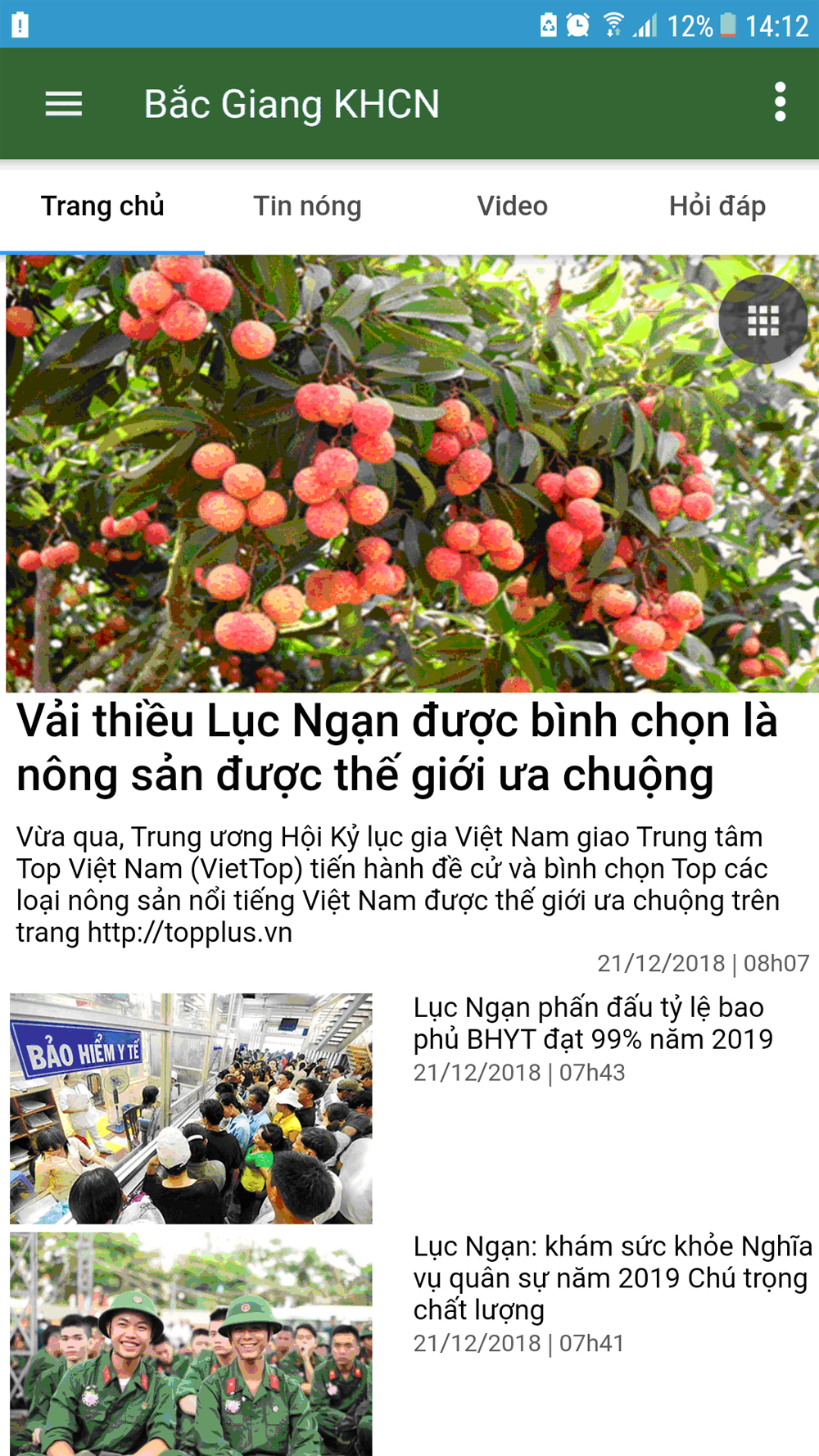Open the article on khám sức khỏe Nghĩa vụ quân sự
The width and height of the screenshot is (819, 1456).
612,1277
